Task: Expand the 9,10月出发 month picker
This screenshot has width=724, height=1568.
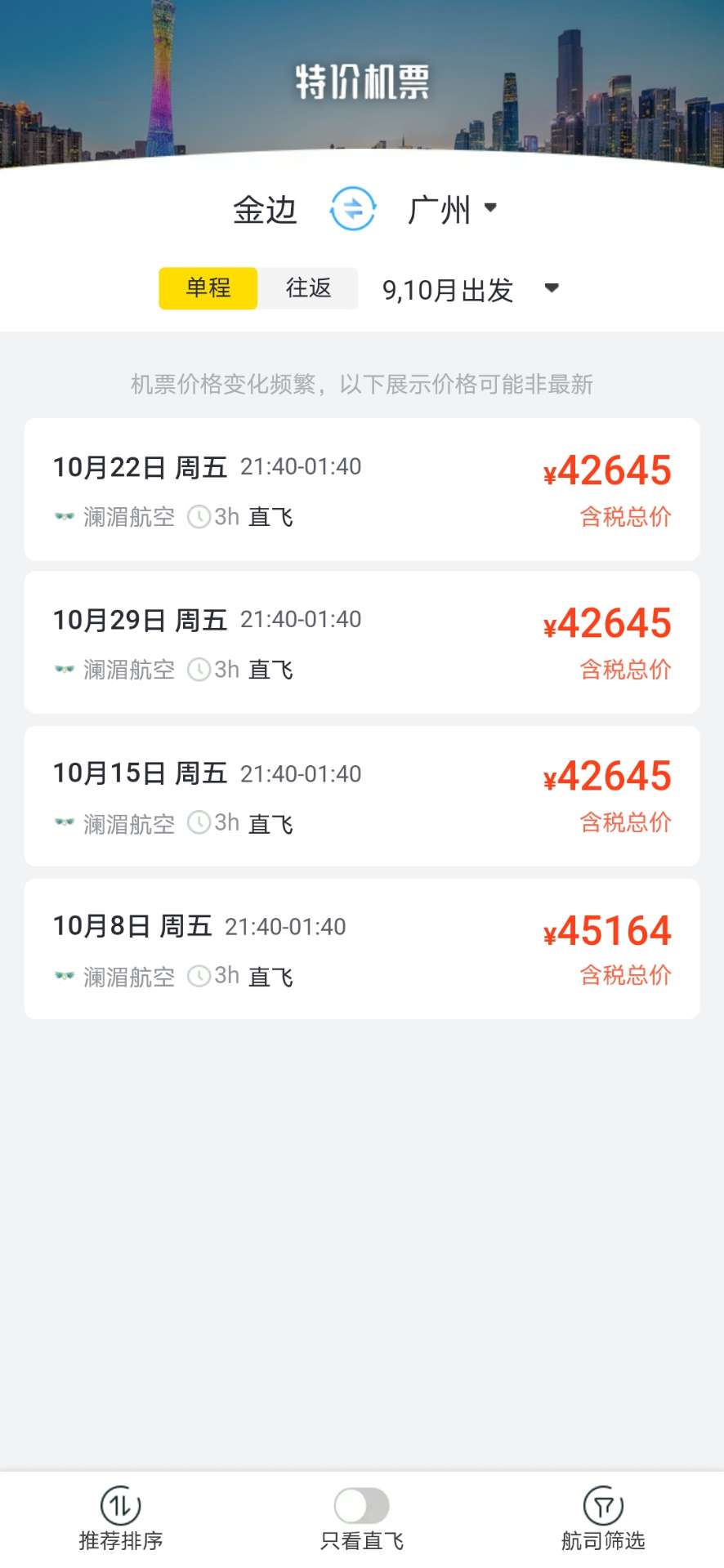Action: pos(471,289)
